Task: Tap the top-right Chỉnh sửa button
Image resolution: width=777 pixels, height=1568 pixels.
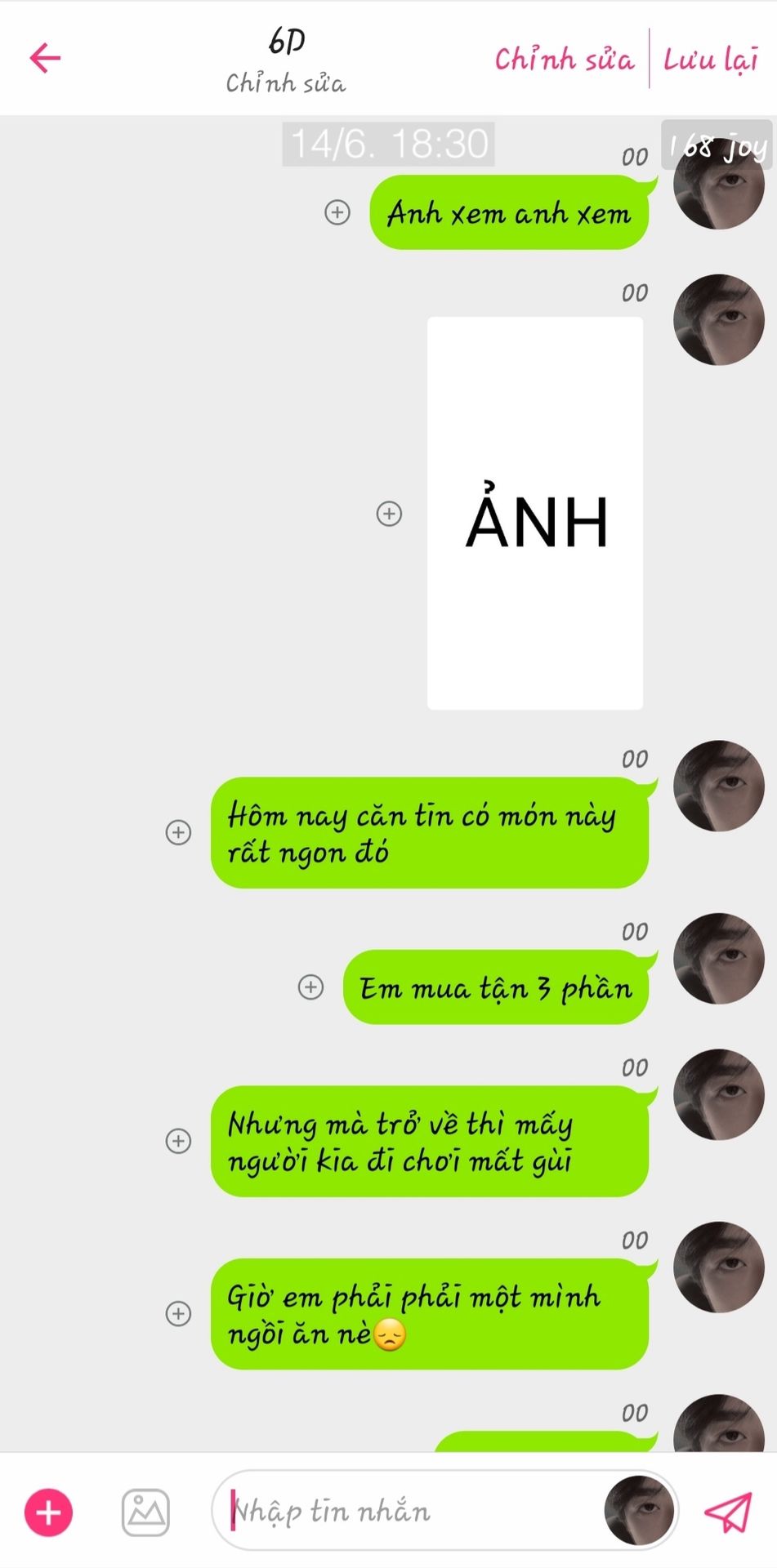Action: point(564,59)
